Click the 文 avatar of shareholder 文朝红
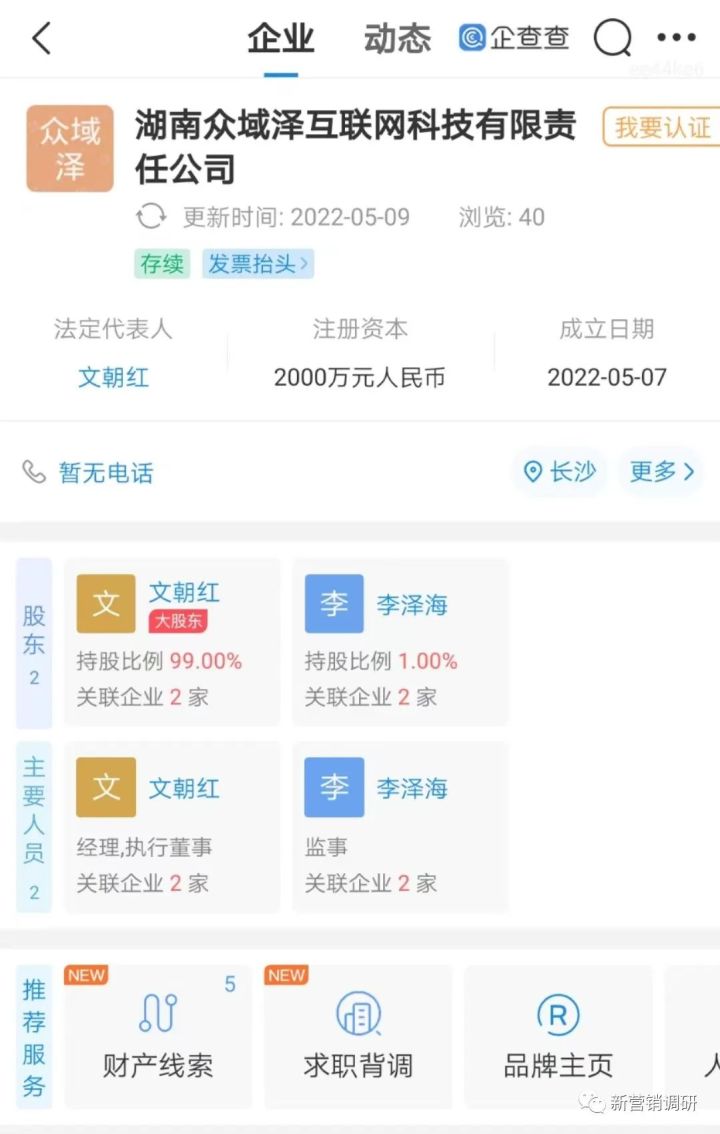Screen dimensions: 720x1134 [x=105, y=603]
